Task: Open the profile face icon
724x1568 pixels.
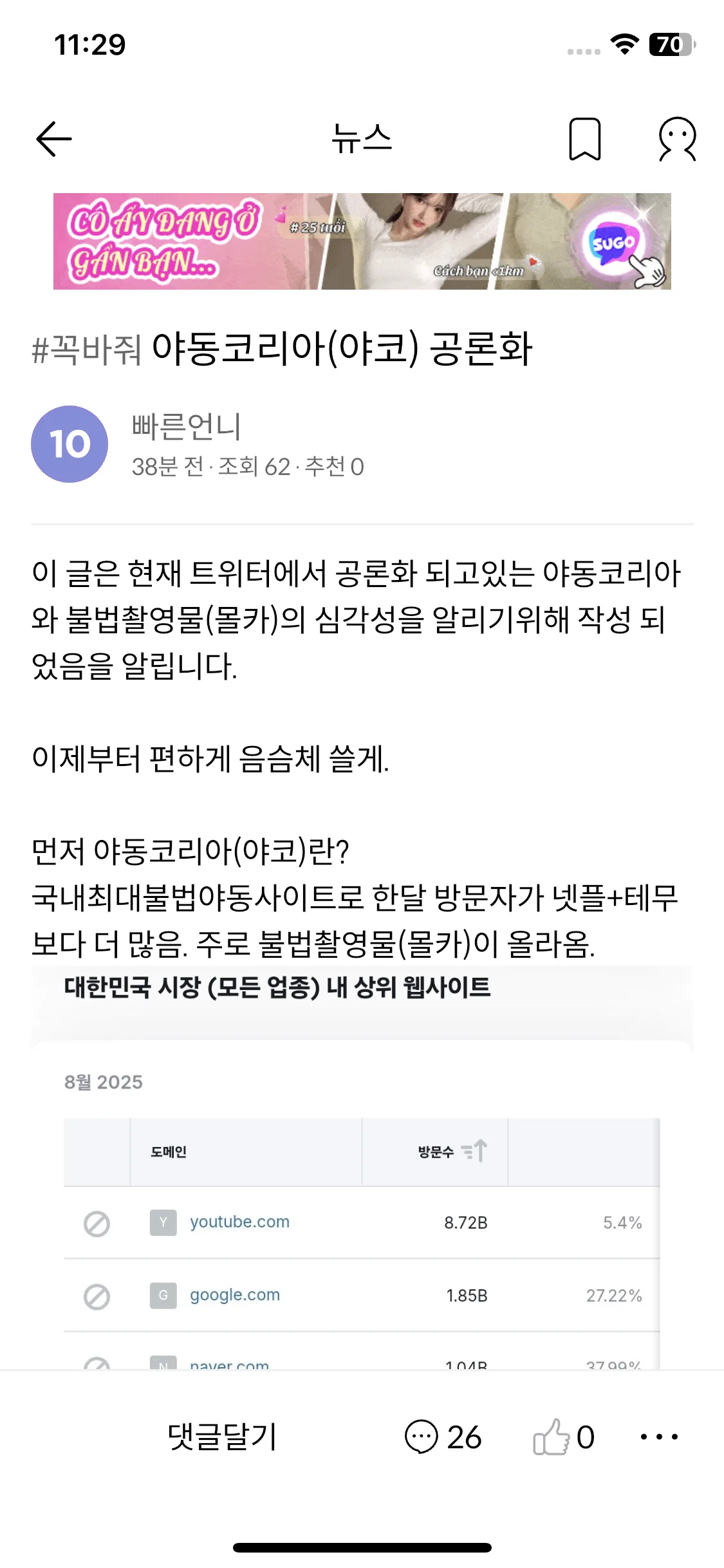Action: click(x=677, y=139)
